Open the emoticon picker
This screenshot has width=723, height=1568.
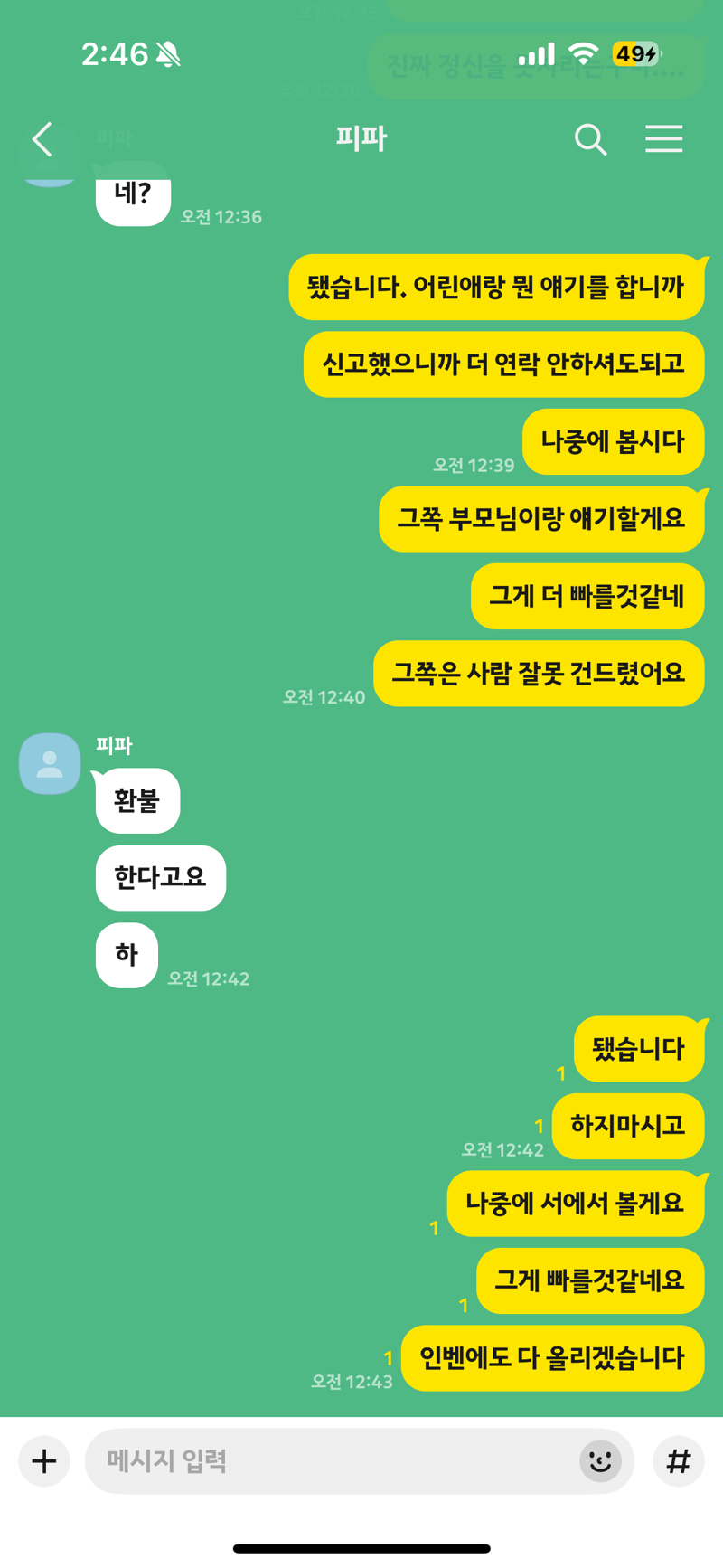click(x=600, y=1460)
